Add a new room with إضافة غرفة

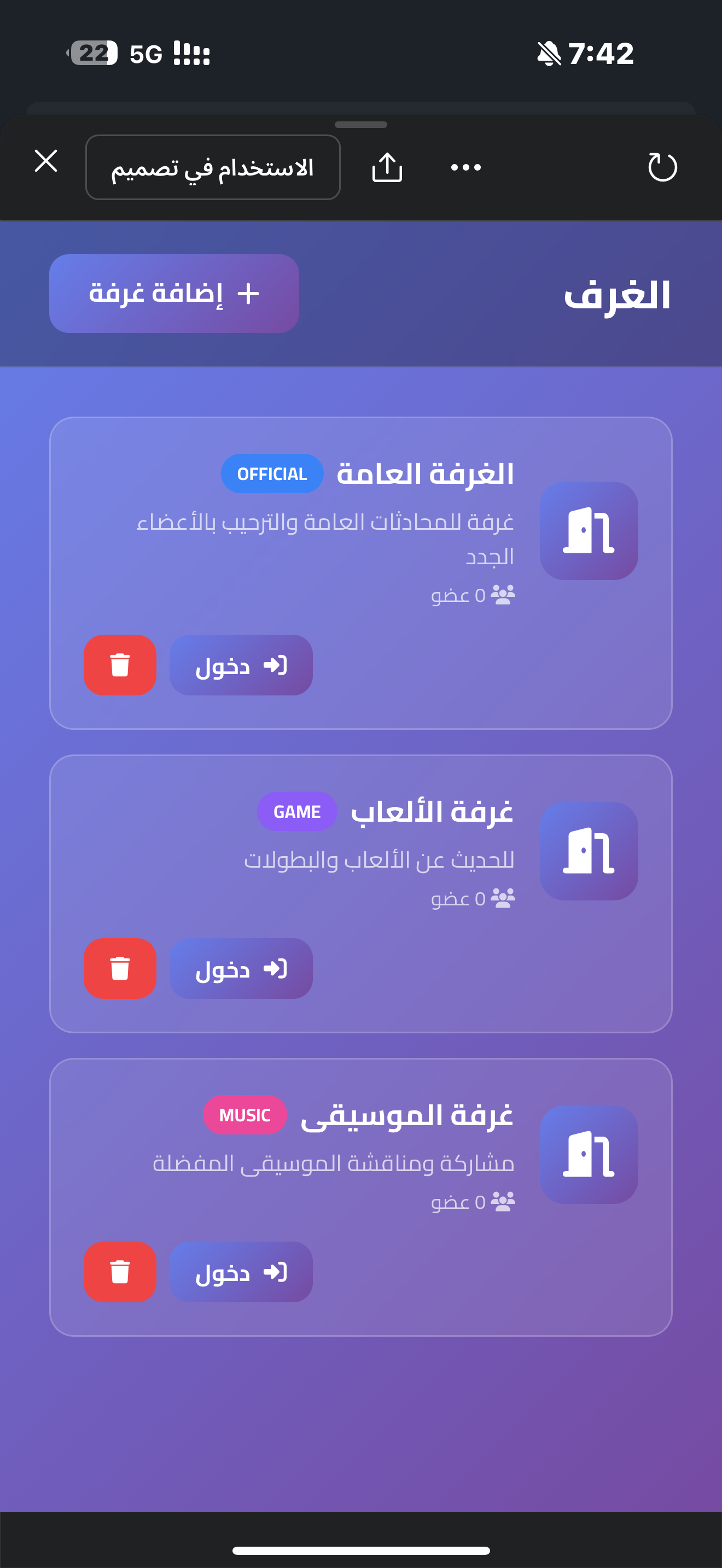click(174, 294)
